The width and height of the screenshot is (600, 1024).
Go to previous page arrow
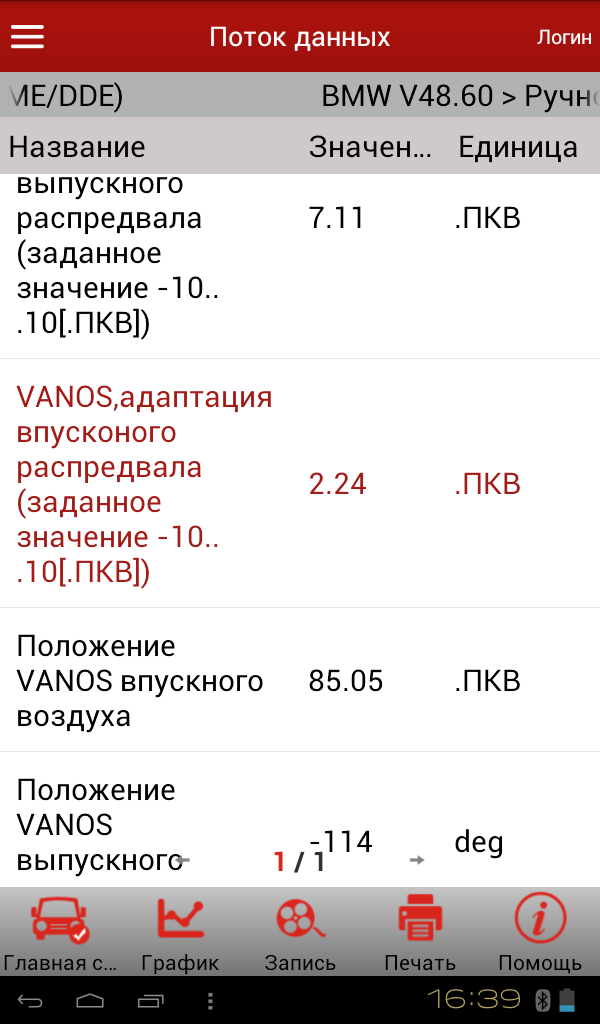click(182, 860)
